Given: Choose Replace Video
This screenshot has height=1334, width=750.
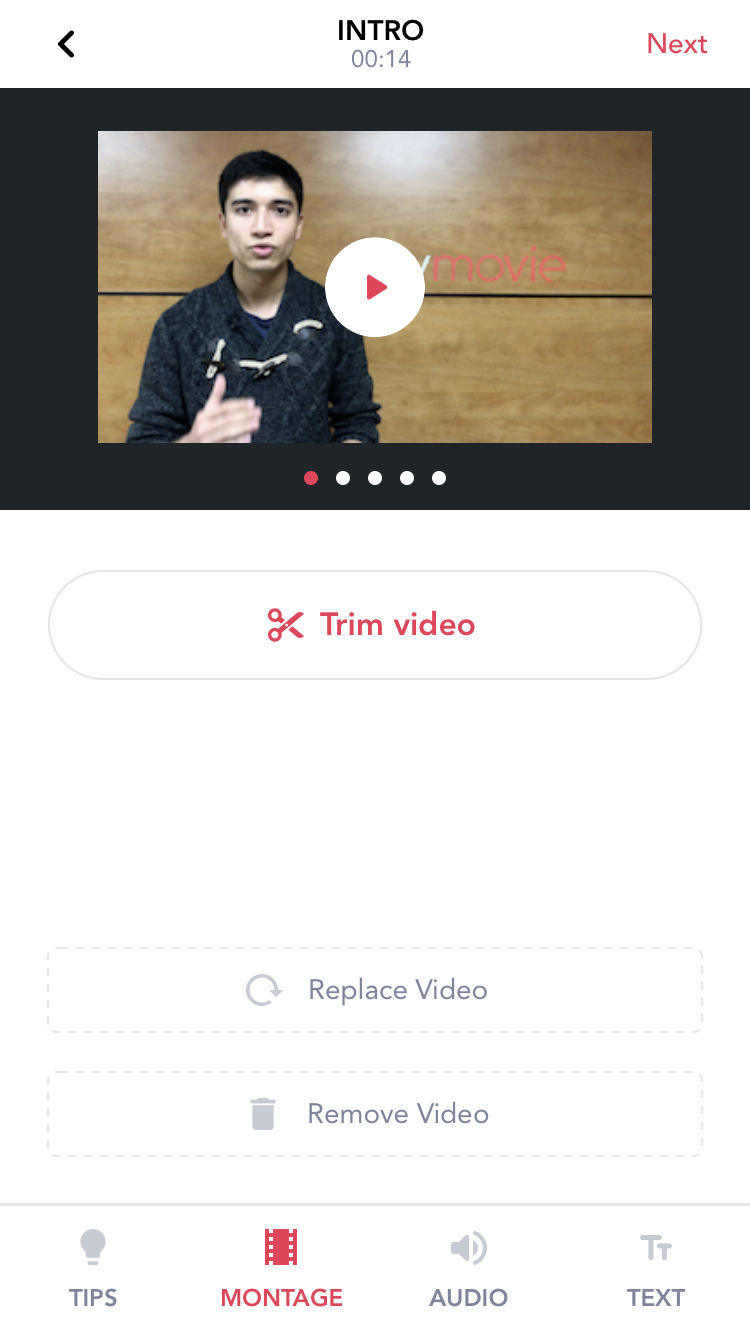Looking at the screenshot, I should [x=375, y=990].
